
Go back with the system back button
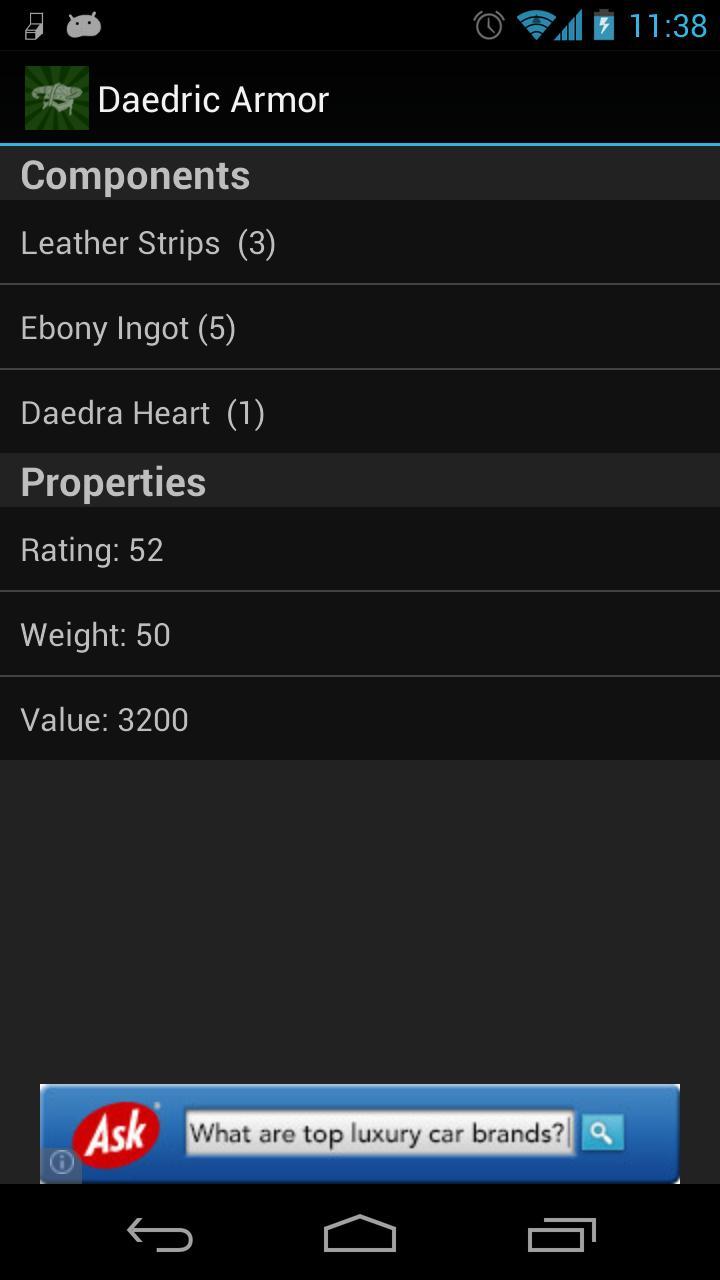pos(160,1236)
